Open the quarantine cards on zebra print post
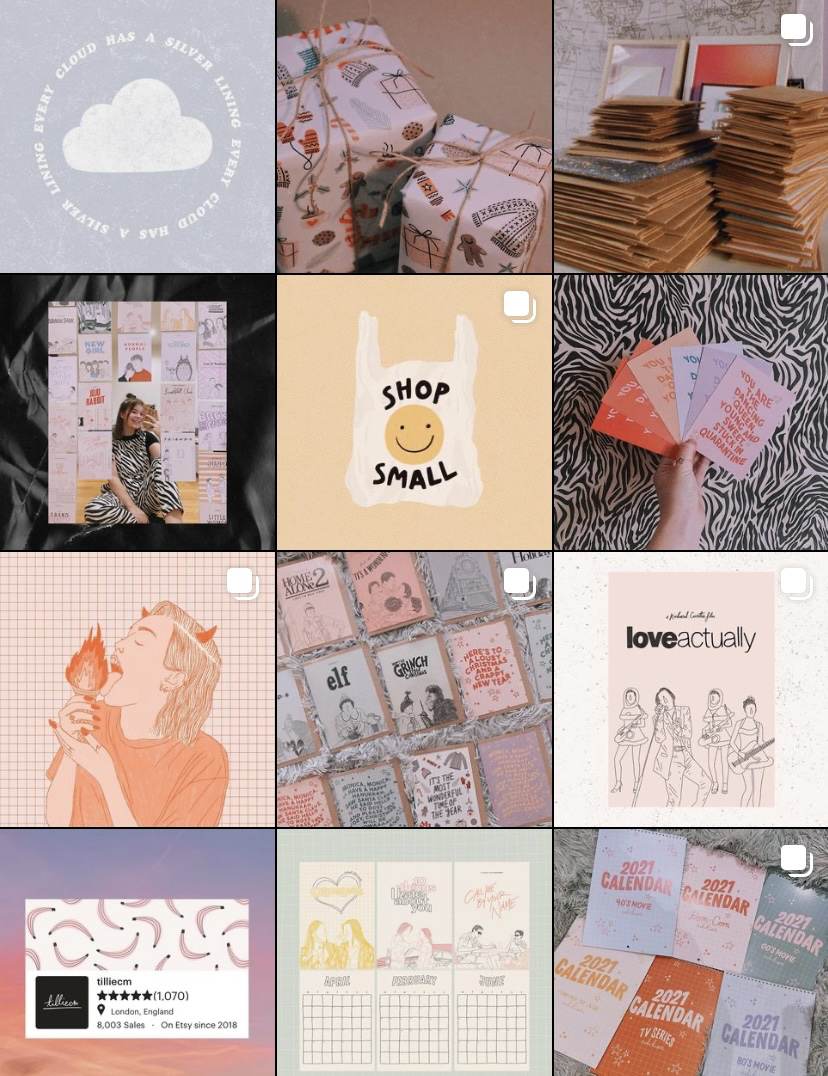The width and height of the screenshot is (828, 1076). click(691, 412)
